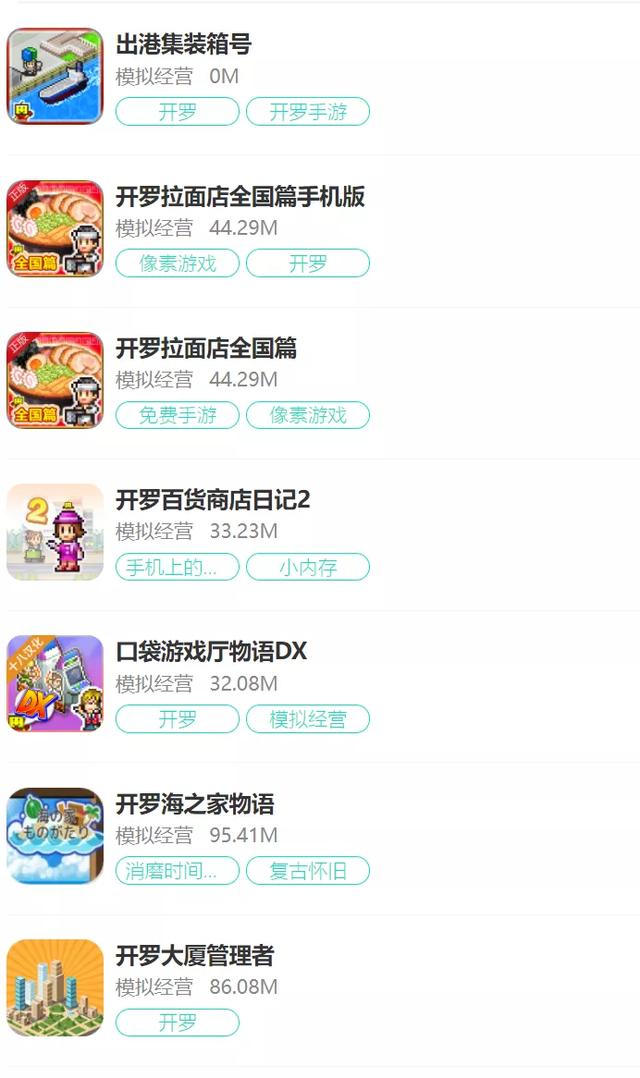Tap the 开罗 tag under 开罗大厦管理者
Screen dimensions: 640x1078
pos(178,1023)
